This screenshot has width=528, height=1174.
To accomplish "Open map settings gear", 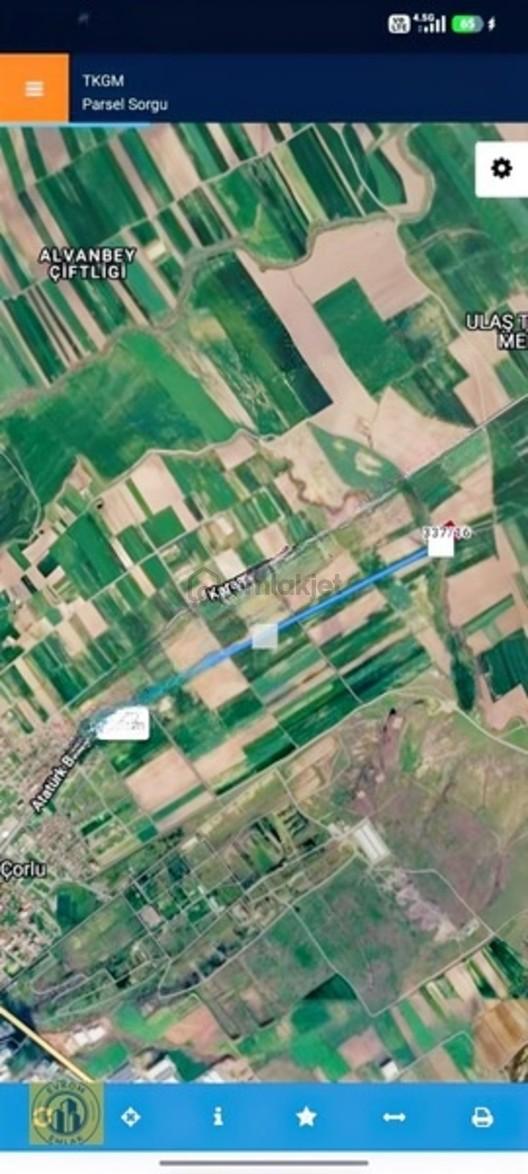I will pyautogui.click(x=502, y=168).
